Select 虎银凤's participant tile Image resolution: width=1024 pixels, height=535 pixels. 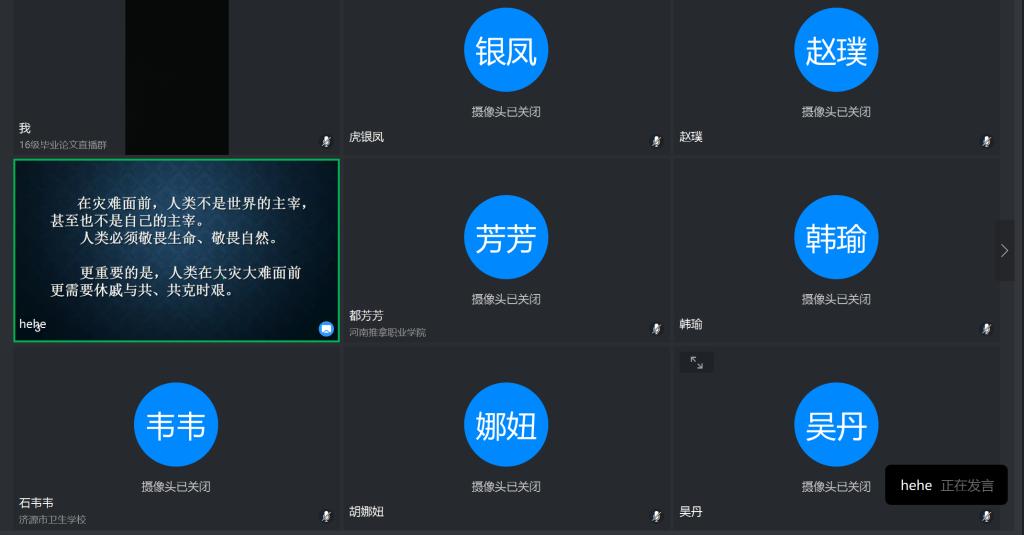(506, 75)
